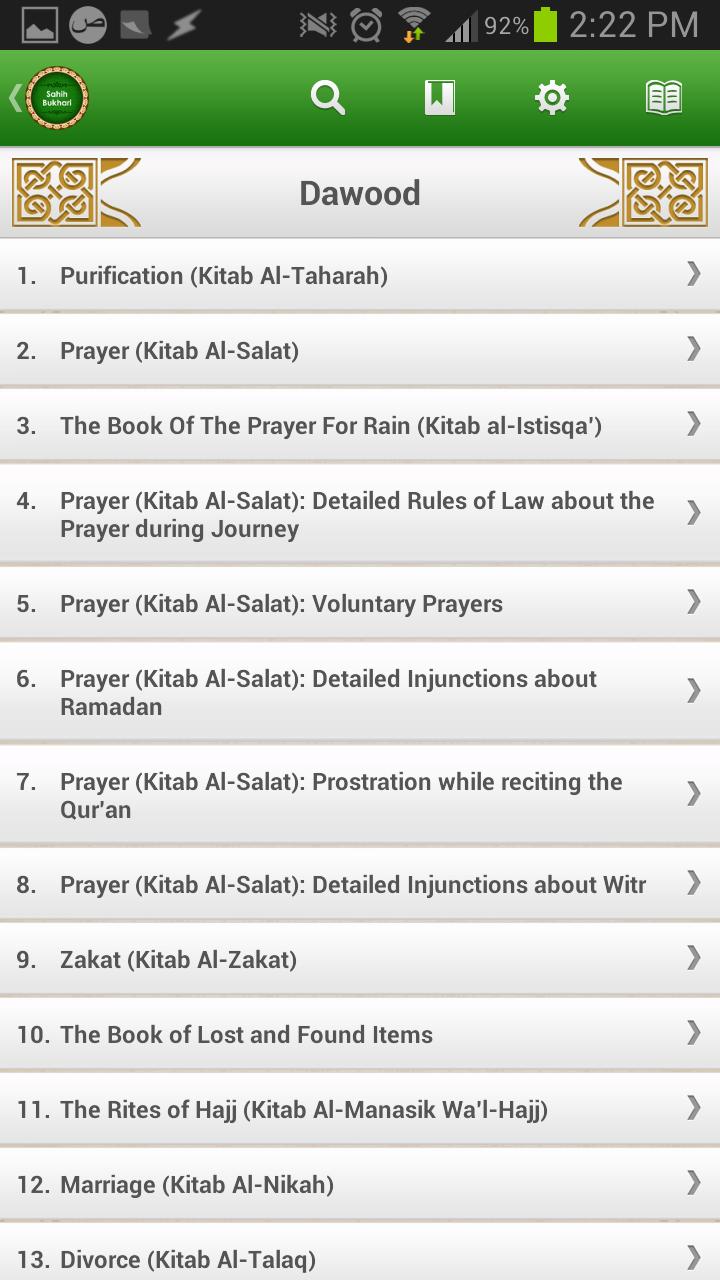Screen dimensions: 720x1280
Task: Open Detailed Injunctions about Witr
Action: [x=360, y=885]
